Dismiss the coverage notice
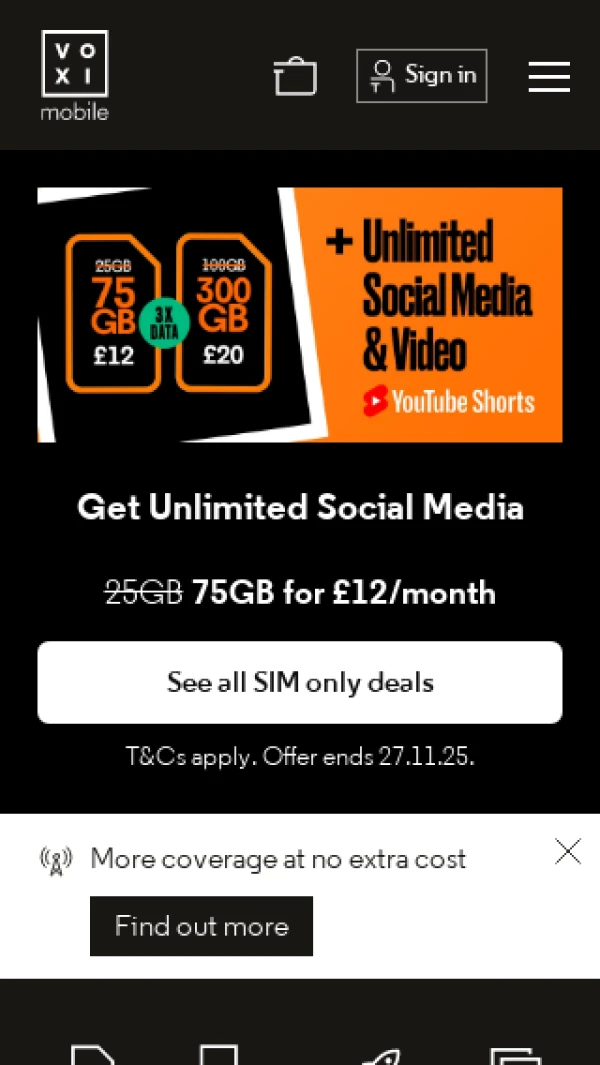Screen dimensions: 600x1065 click(x=568, y=852)
